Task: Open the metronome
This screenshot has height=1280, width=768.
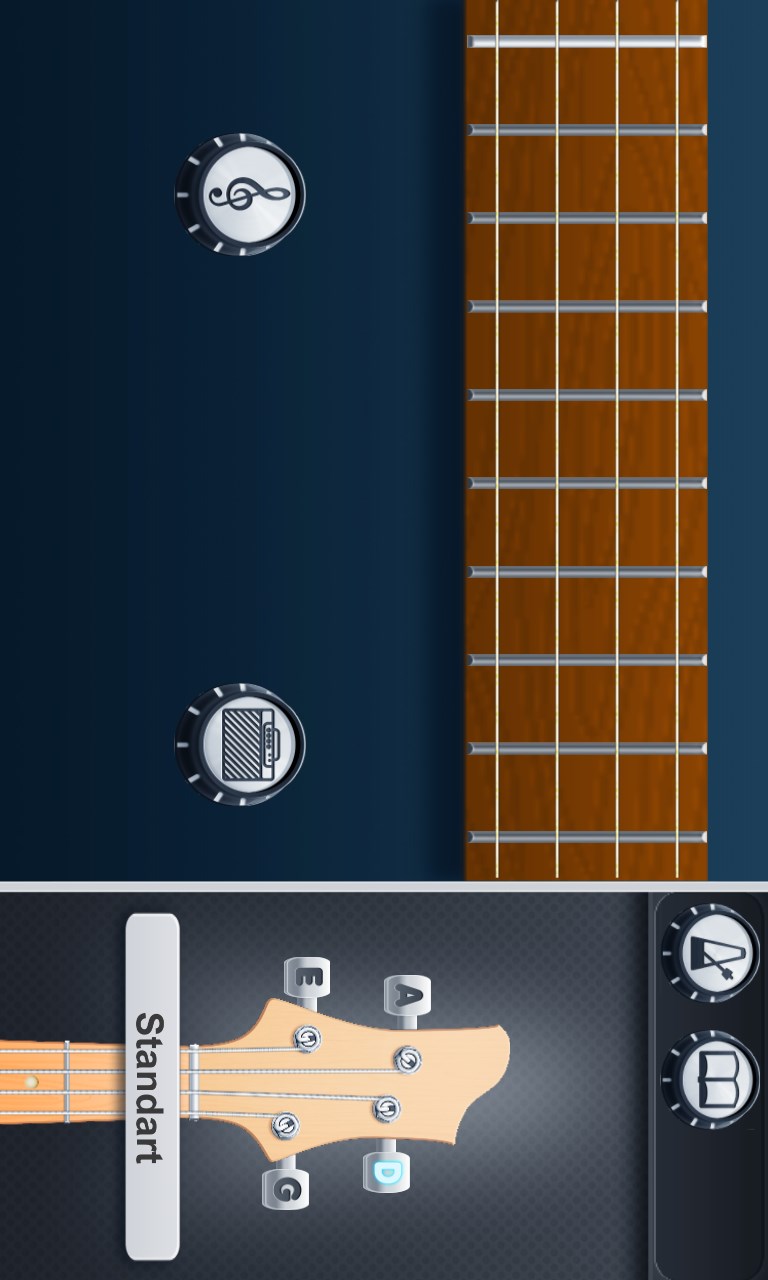Action: [x=711, y=951]
